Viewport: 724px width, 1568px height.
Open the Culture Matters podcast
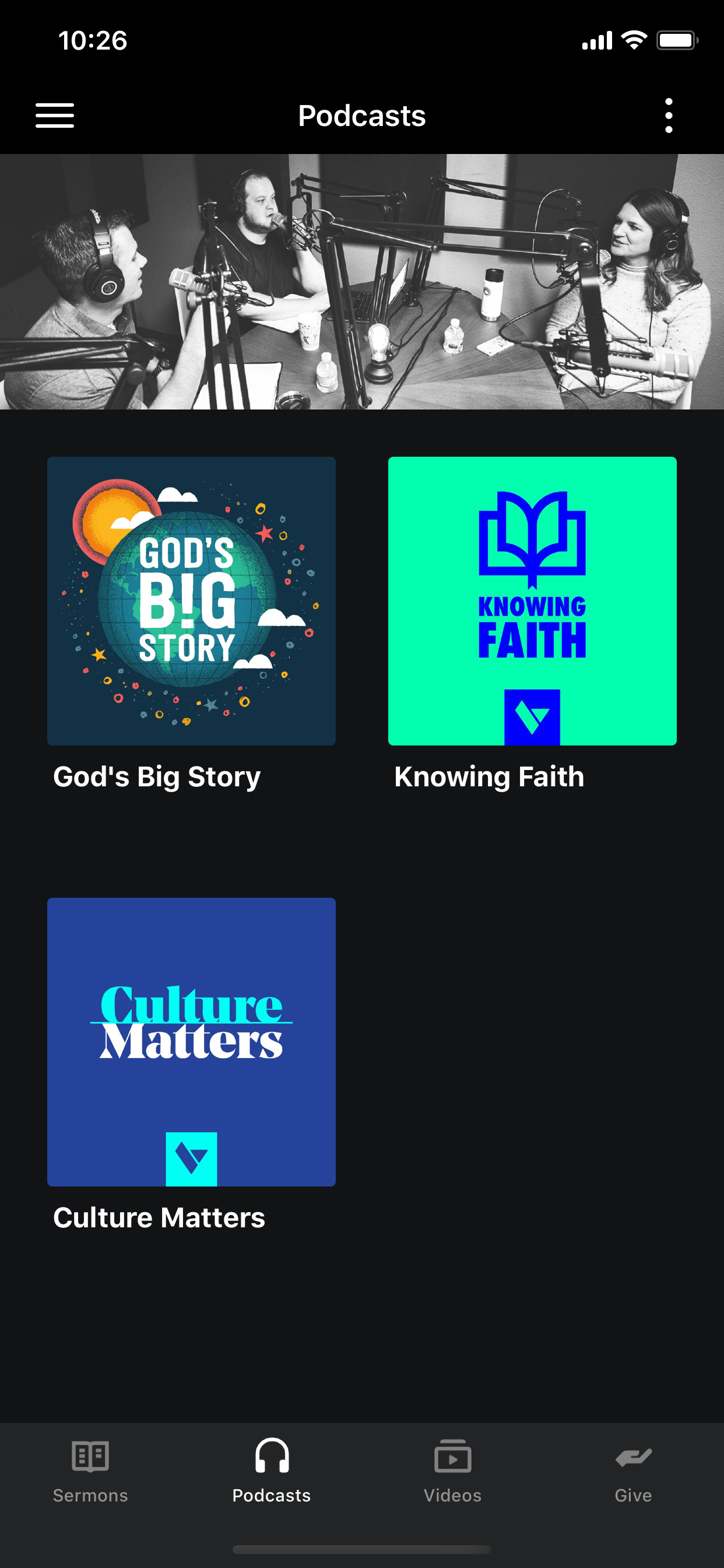point(191,1041)
